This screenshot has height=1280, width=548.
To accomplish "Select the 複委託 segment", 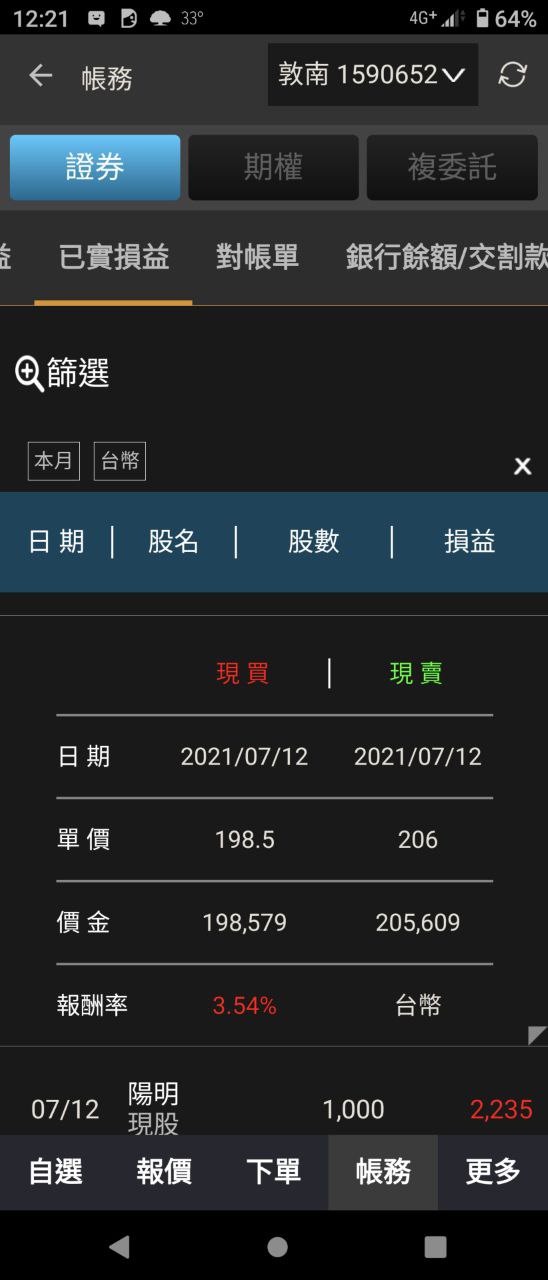I will [452, 167].
